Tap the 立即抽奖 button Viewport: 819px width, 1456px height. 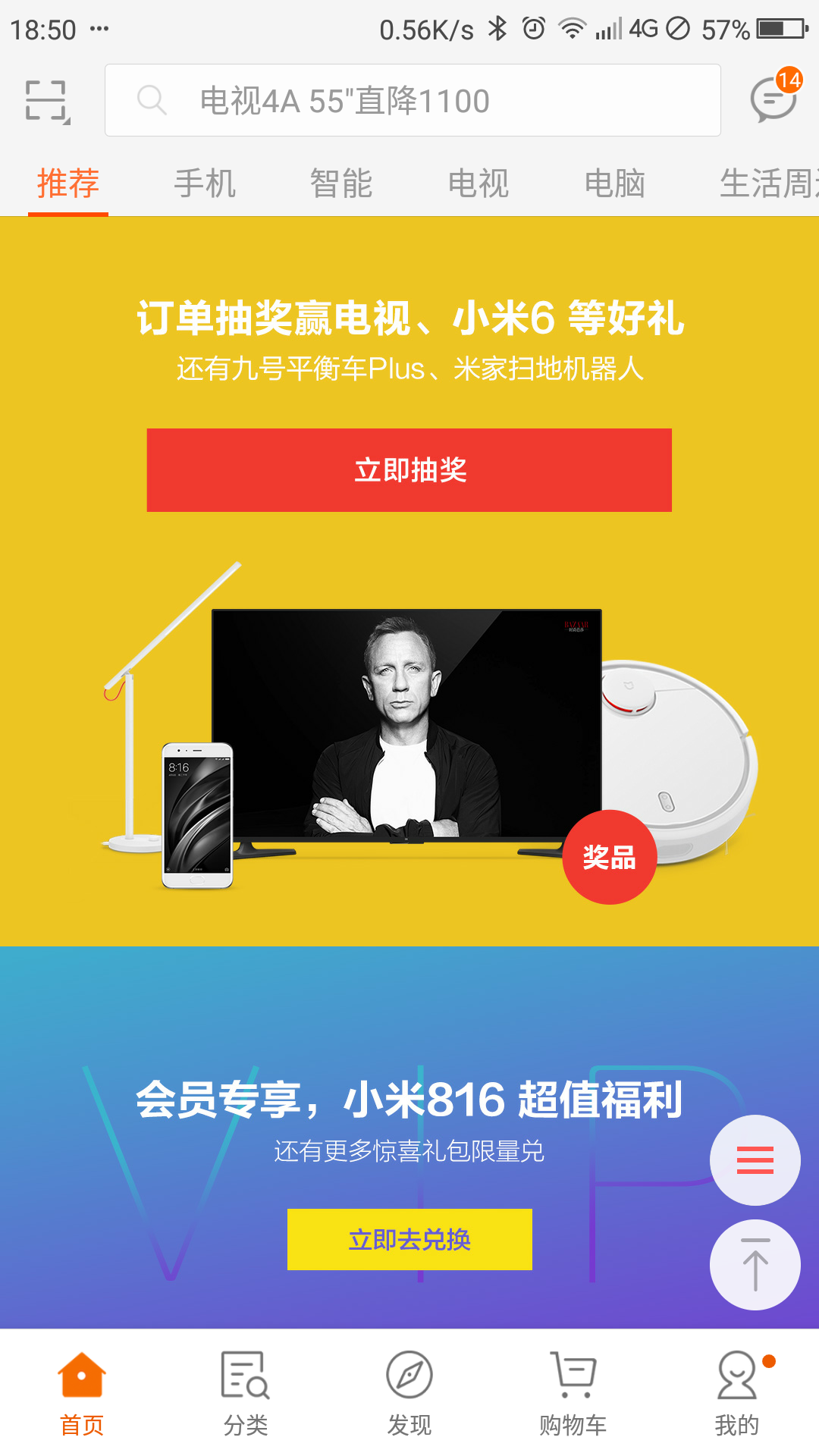pyautogui.click(x=409, y=470)
